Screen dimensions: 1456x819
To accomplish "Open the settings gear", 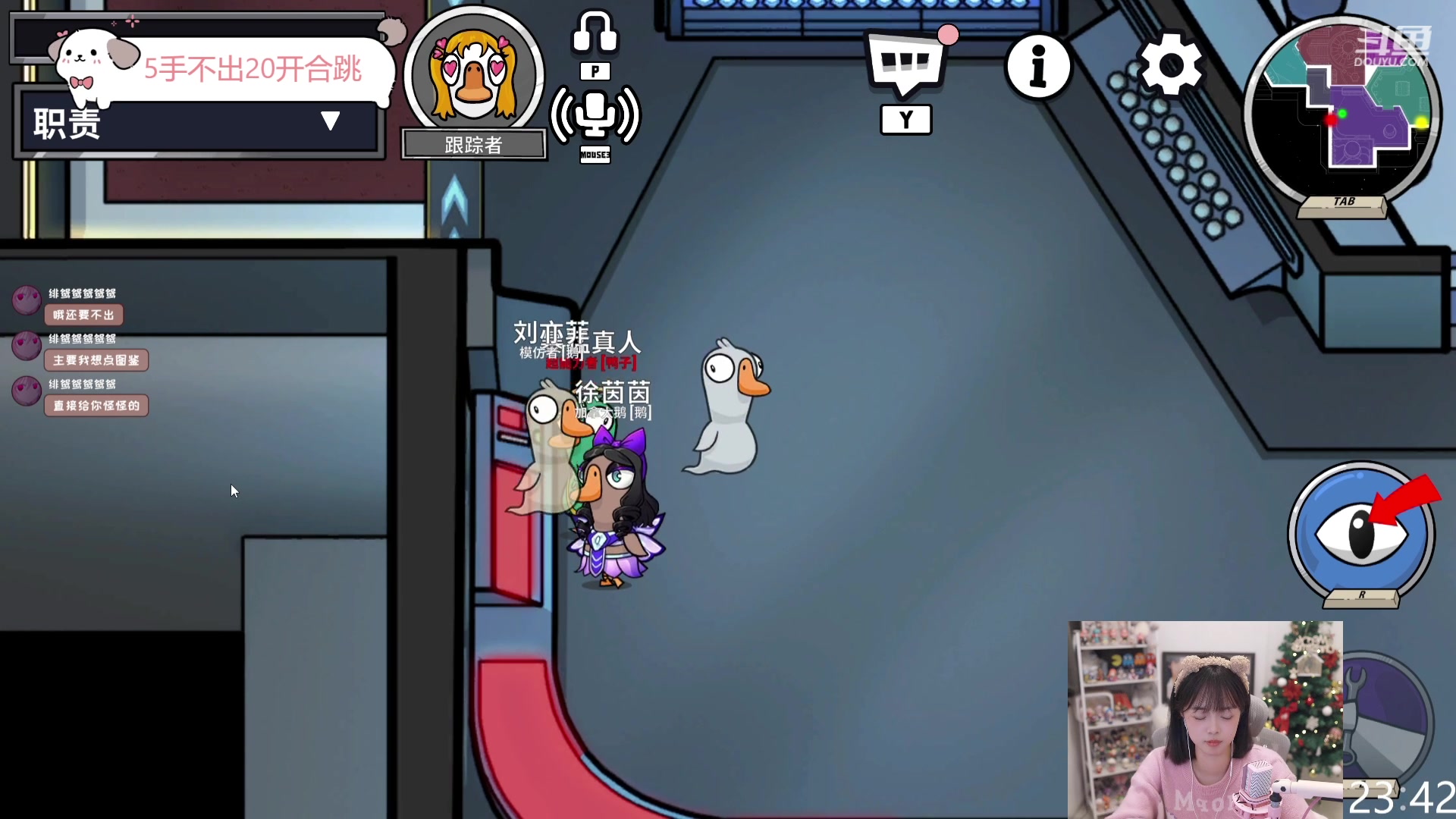I will (1171, 65).
